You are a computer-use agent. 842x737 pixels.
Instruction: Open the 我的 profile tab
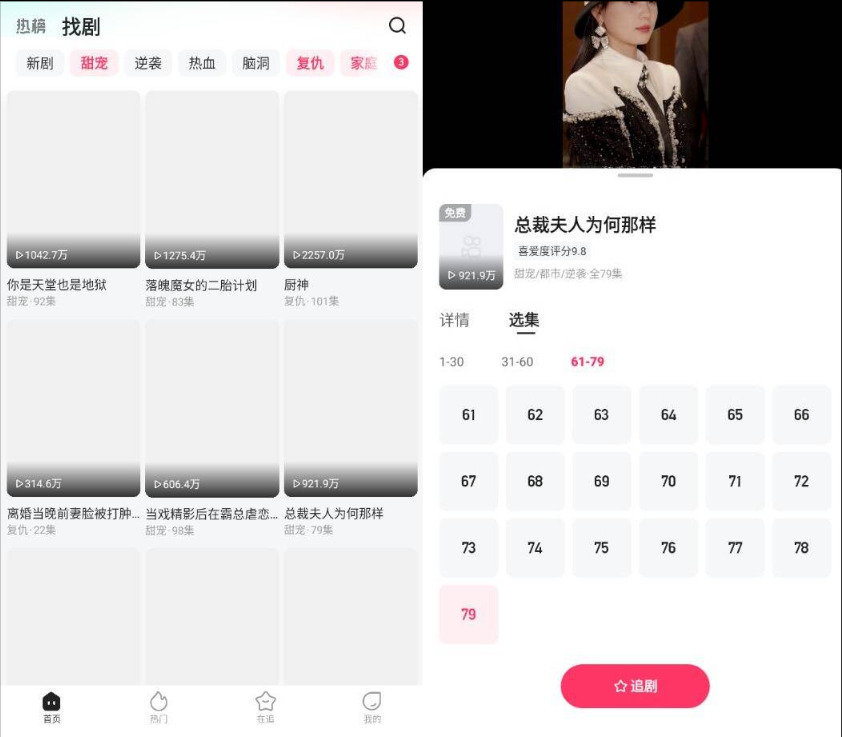[372, 706]
